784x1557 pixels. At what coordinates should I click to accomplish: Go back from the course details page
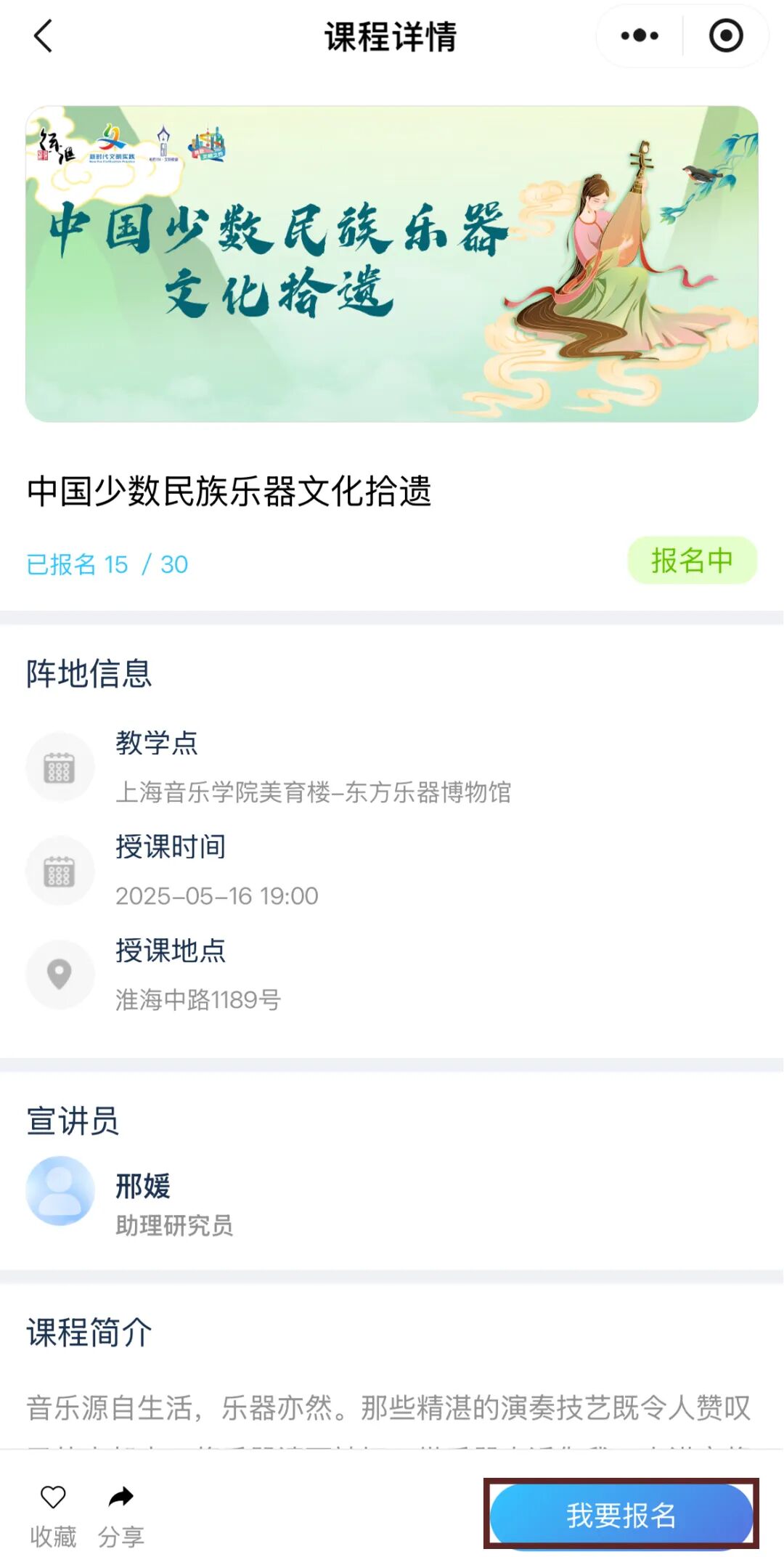pyautogui.click(x=44, y=36)
